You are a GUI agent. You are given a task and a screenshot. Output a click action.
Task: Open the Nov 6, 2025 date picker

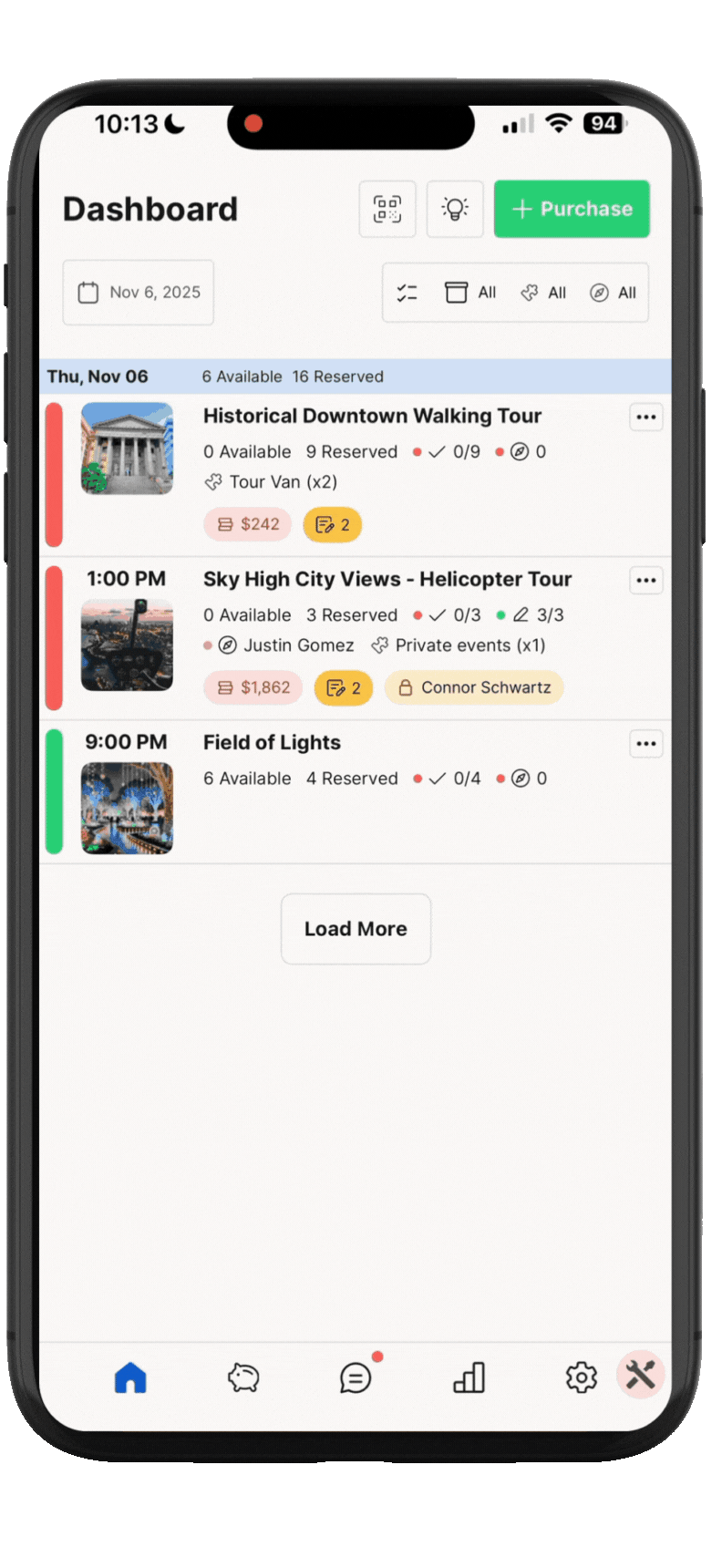click(x=139, y=293)
